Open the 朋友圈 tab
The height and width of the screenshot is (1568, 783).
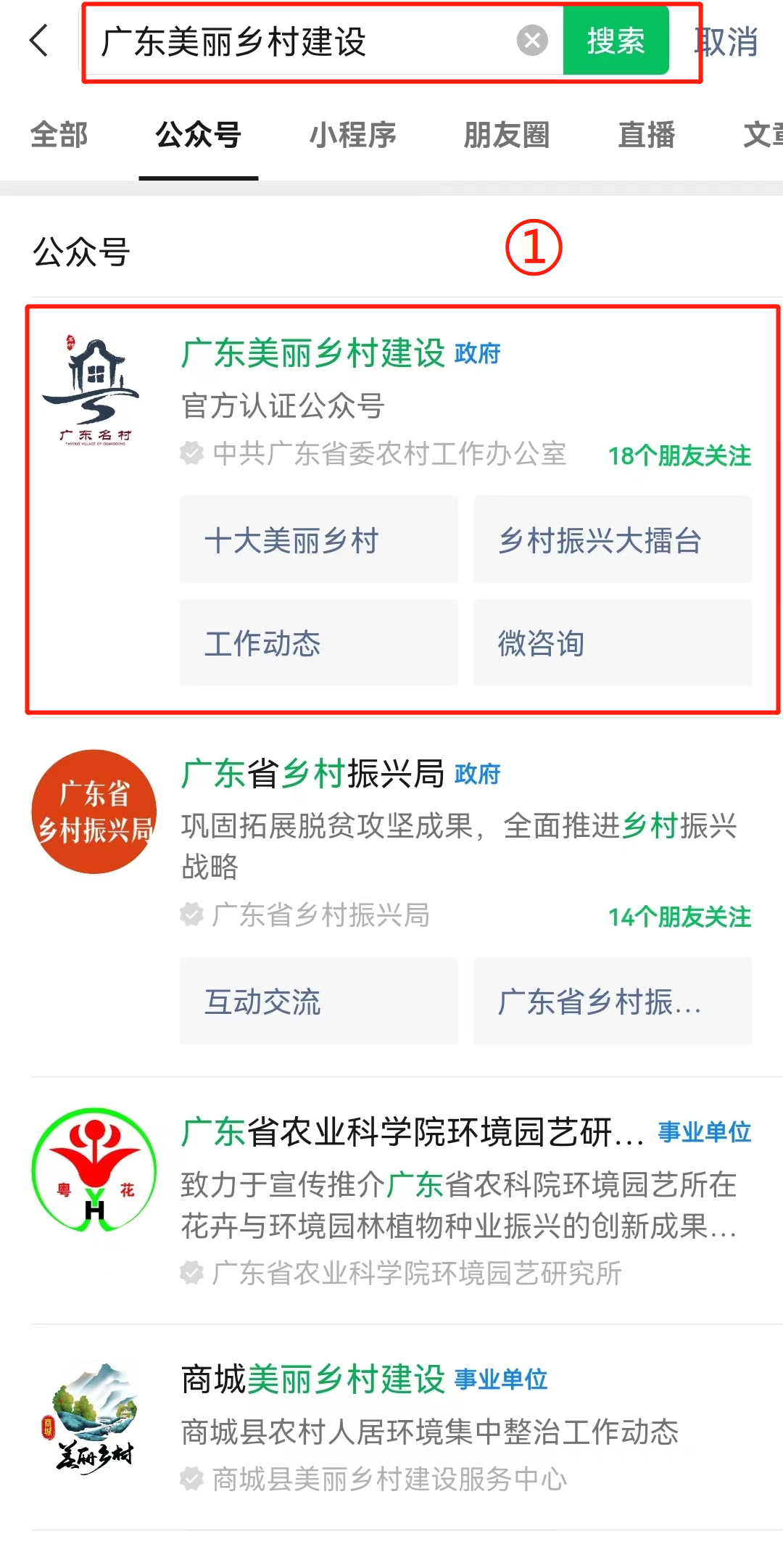pyautogui.click(x=506, y=135)
